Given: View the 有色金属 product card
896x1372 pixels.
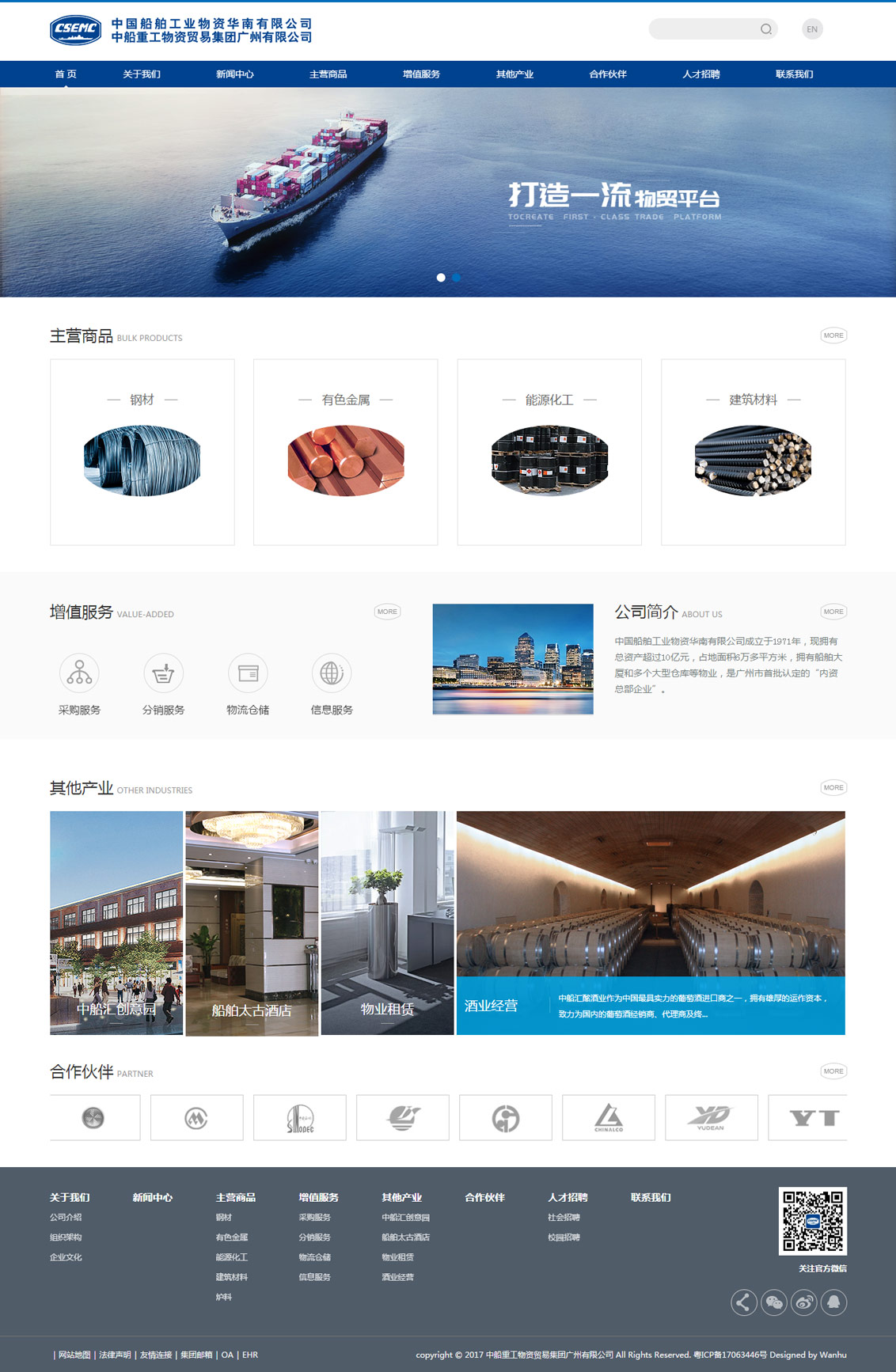Looking at the screenshot, I should click(x=346, y=452).
